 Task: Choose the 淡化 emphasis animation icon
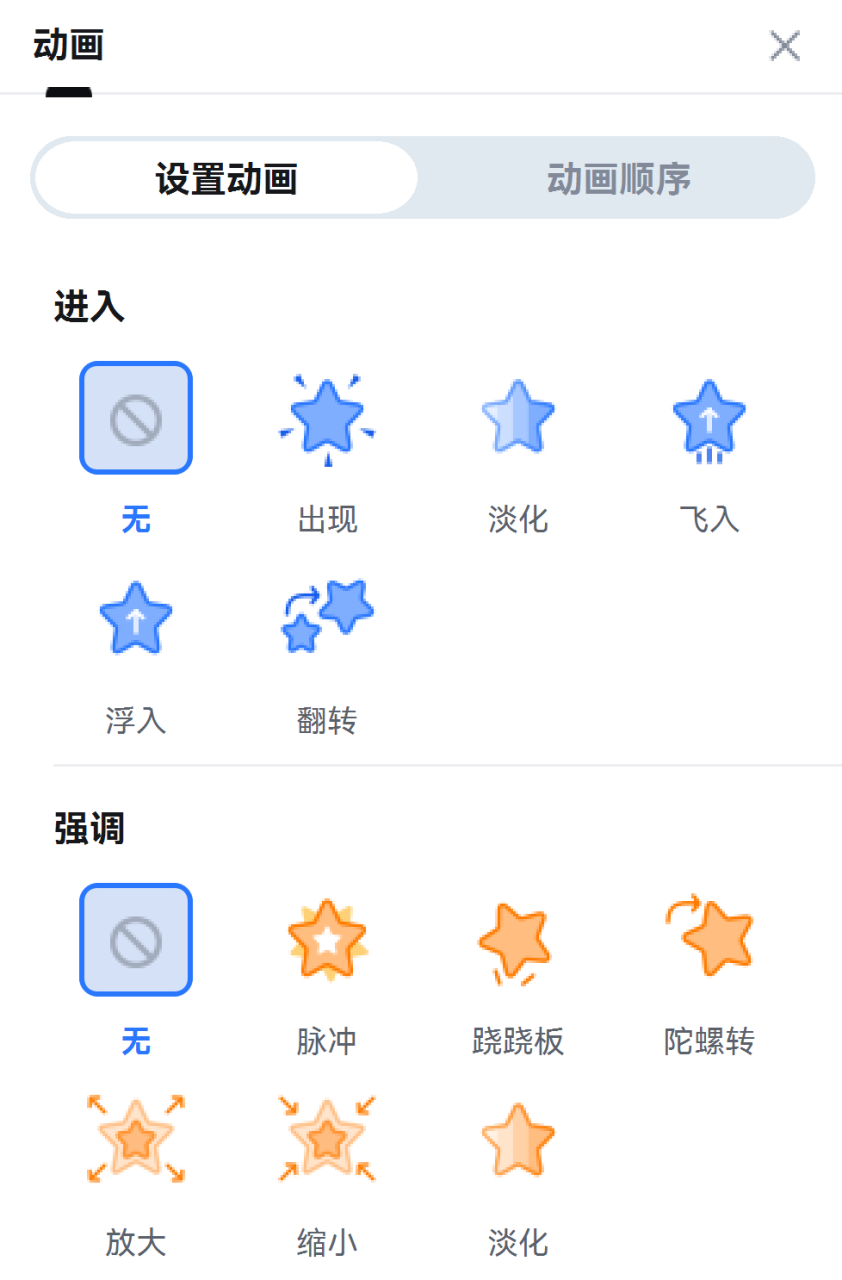pyautogui.click(x=517, y=1138)
